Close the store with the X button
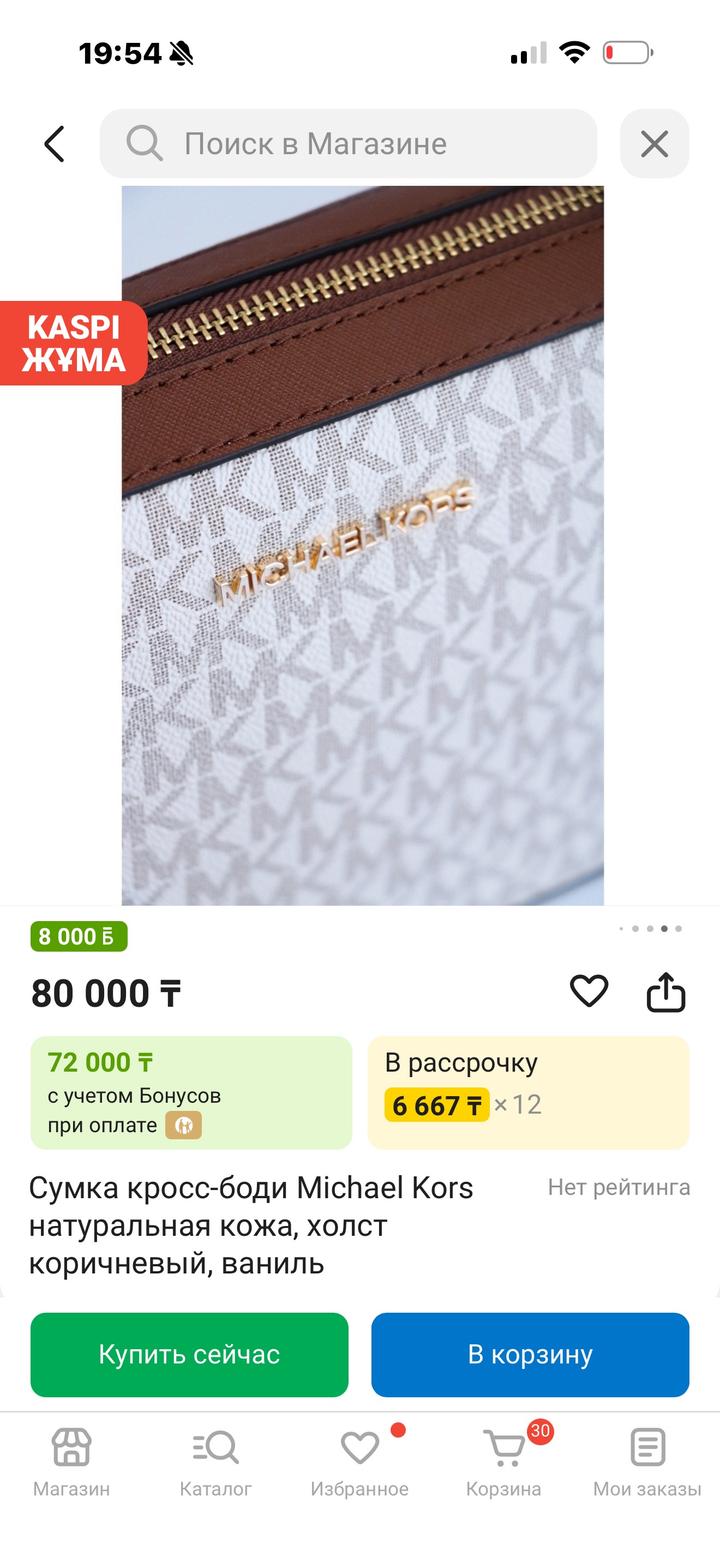Screen dimensions: 720x1564 point(654,144)
